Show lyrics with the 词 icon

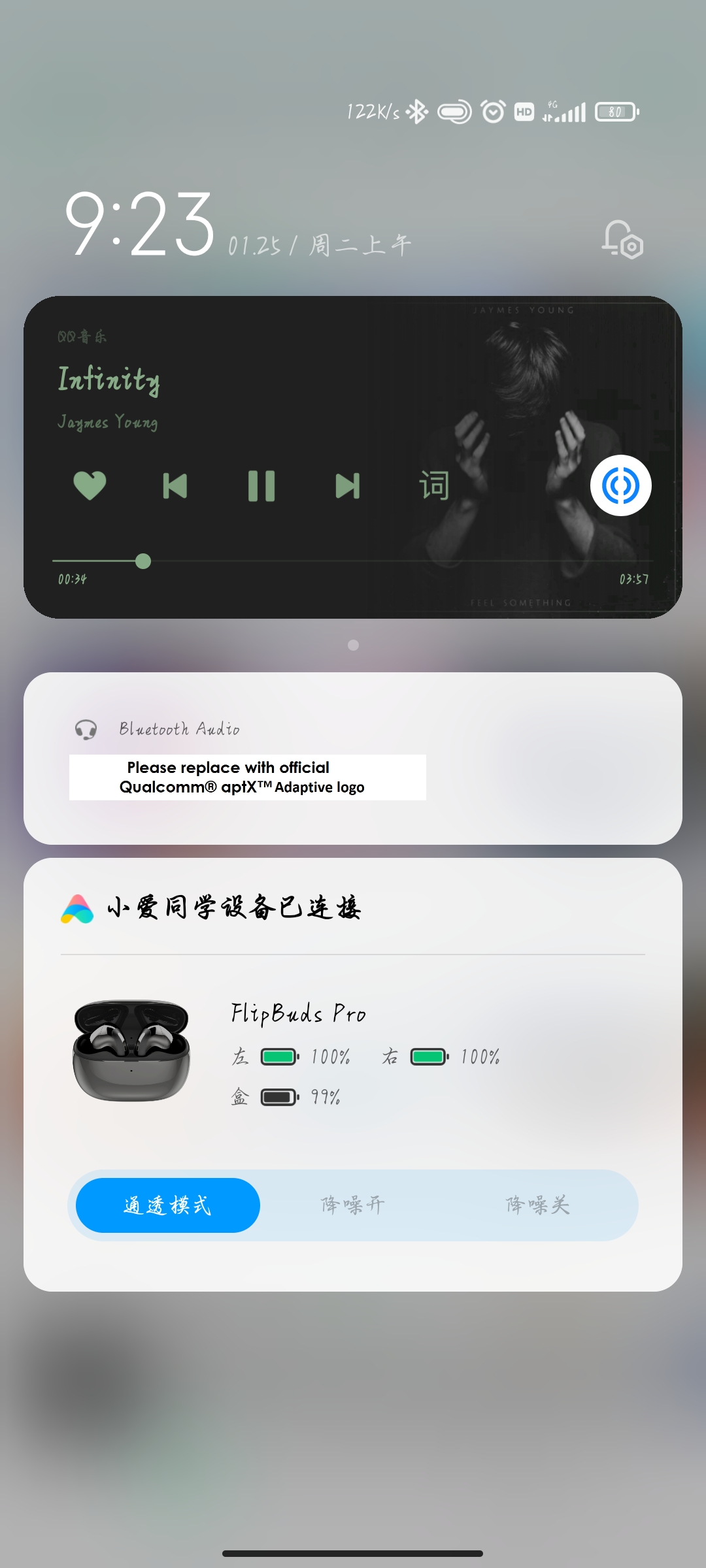[434, 485]
